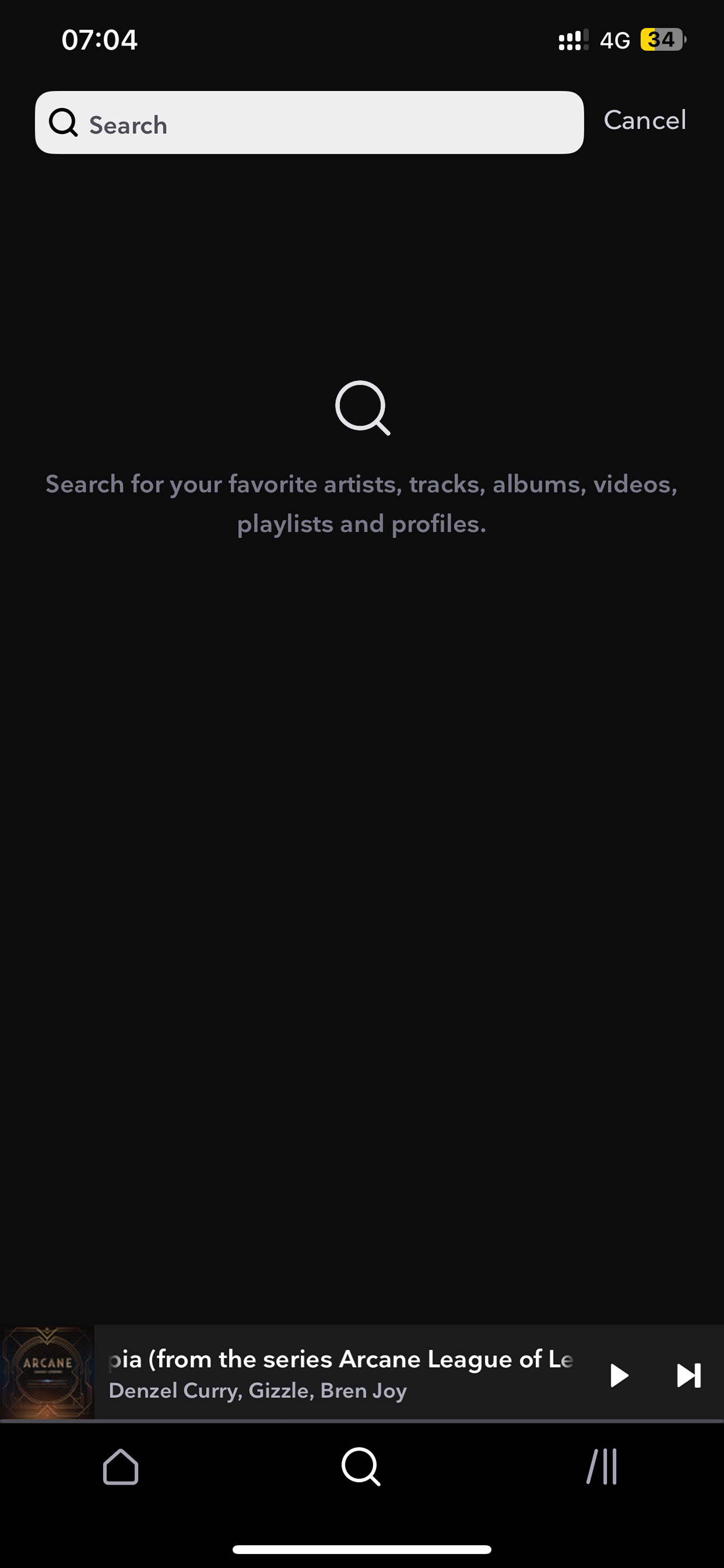Tap the Search input field
Viewport: 724px width, 1568px height.
tap(309, 122)
